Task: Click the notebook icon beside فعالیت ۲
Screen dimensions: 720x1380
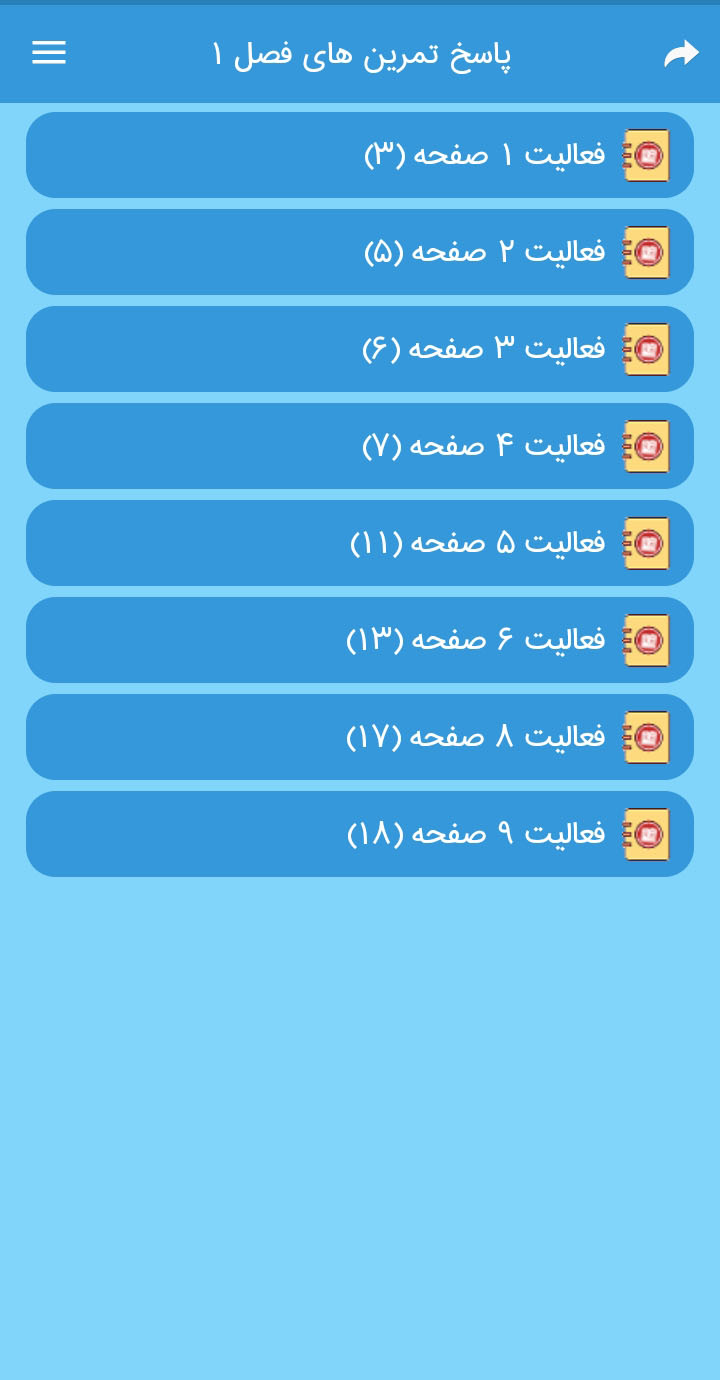Action: 645,252
